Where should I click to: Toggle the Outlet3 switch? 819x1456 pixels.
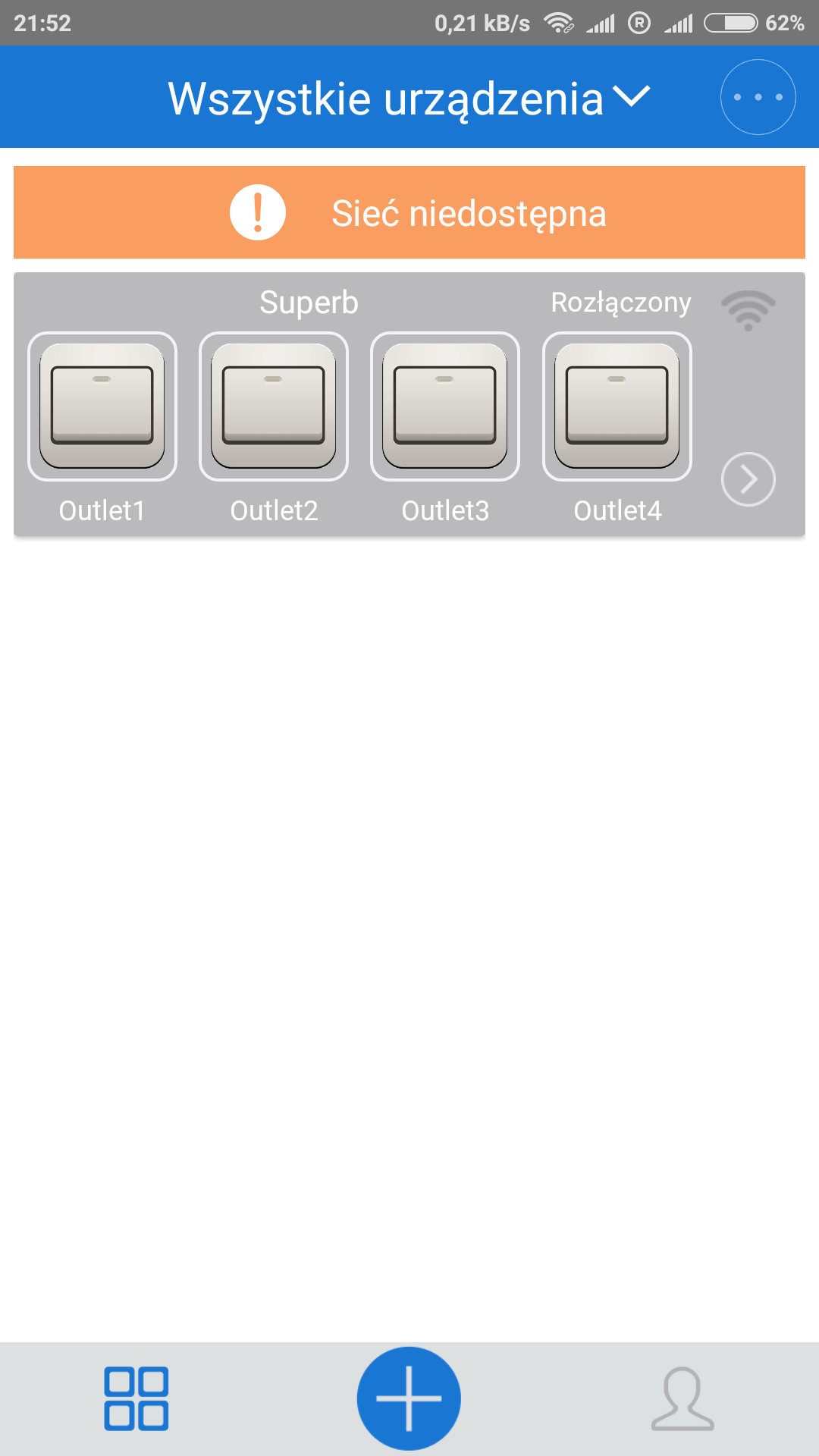(445, 406)
